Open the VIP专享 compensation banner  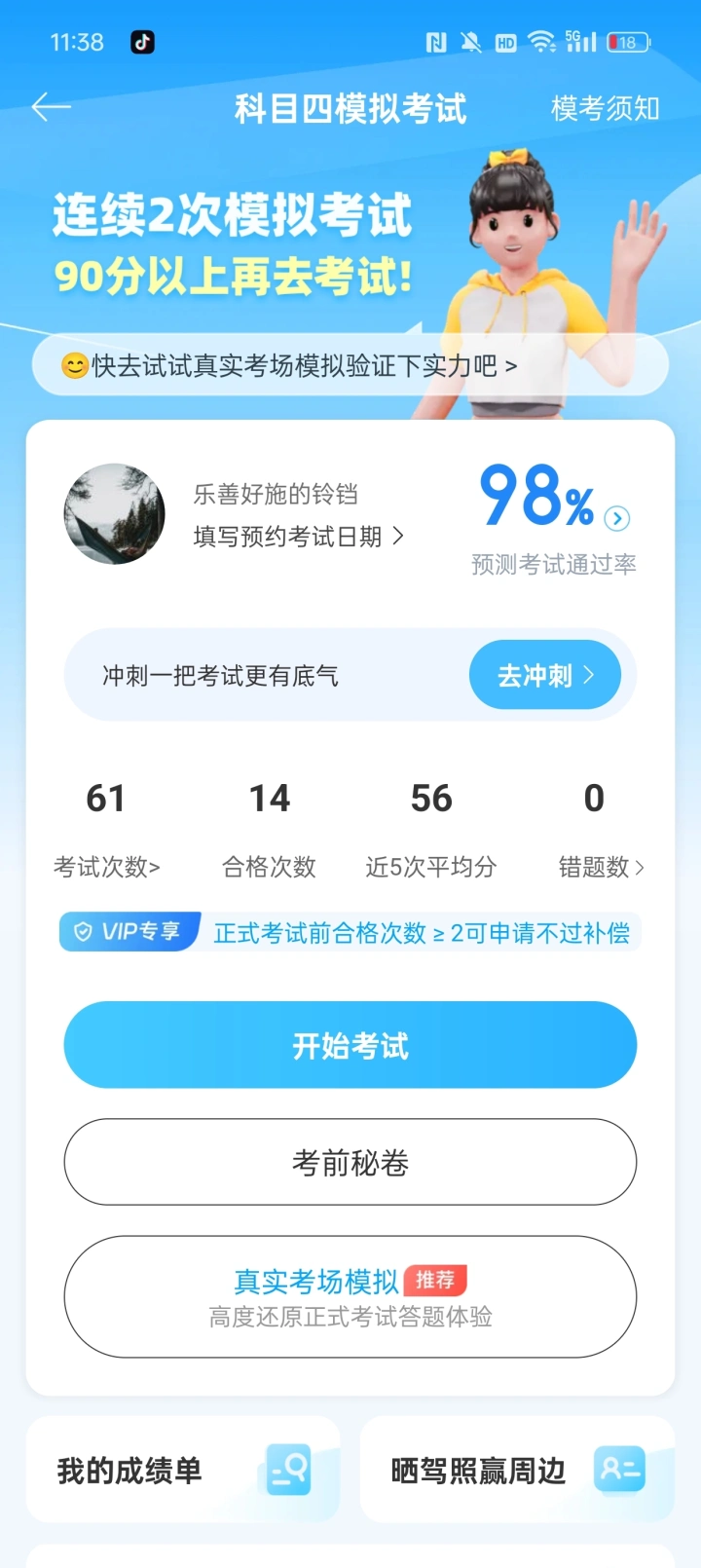pos(350,932)
